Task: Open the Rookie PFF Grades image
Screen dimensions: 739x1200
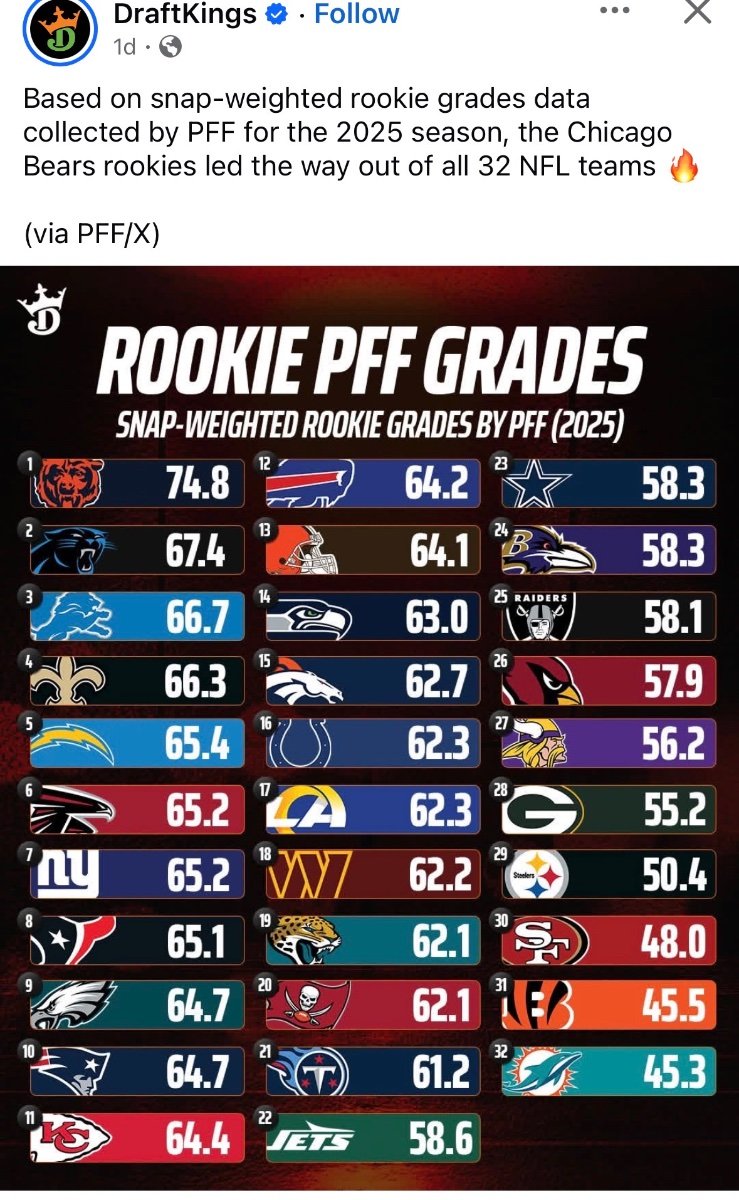Action: click(369, 730)
